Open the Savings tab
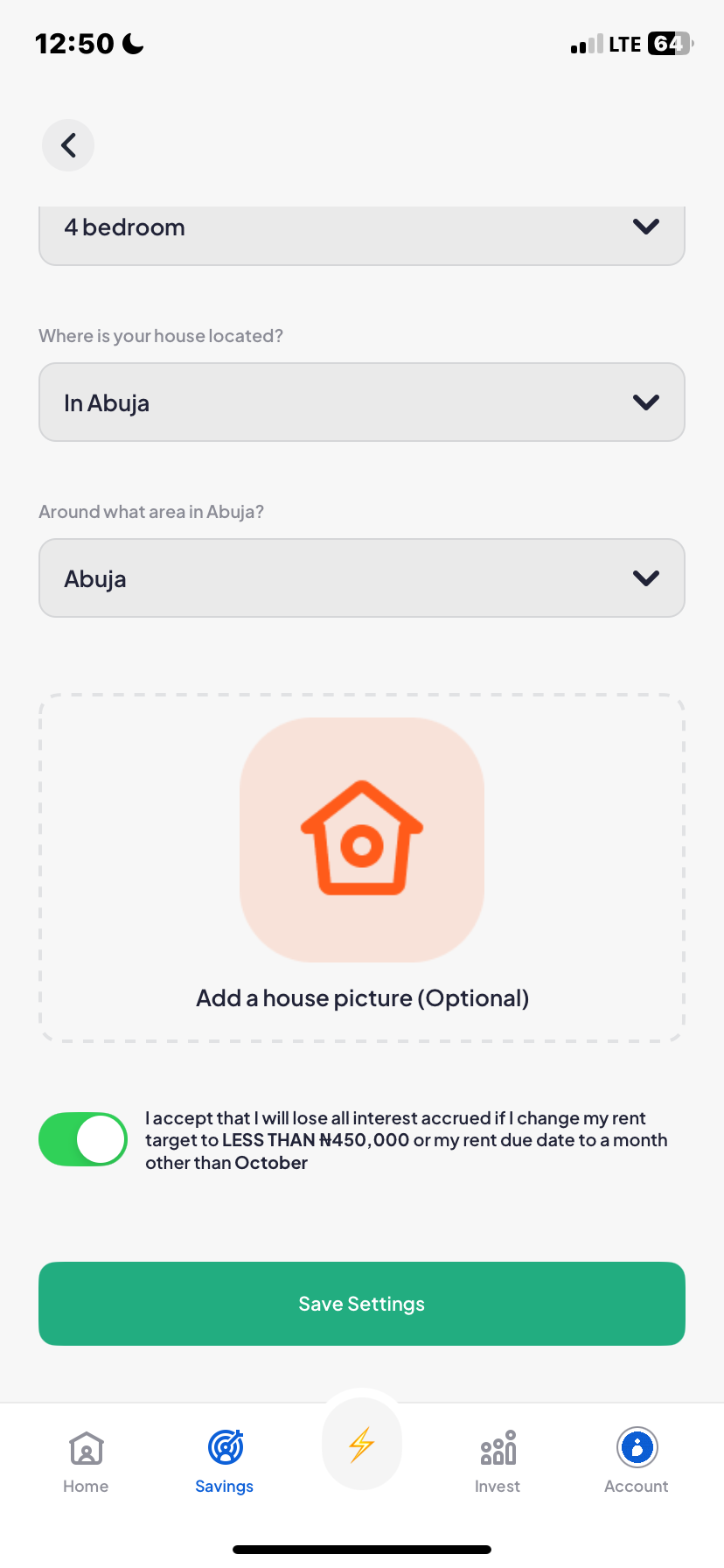This screenshot has height=1568, width=724. [224, 1461]
